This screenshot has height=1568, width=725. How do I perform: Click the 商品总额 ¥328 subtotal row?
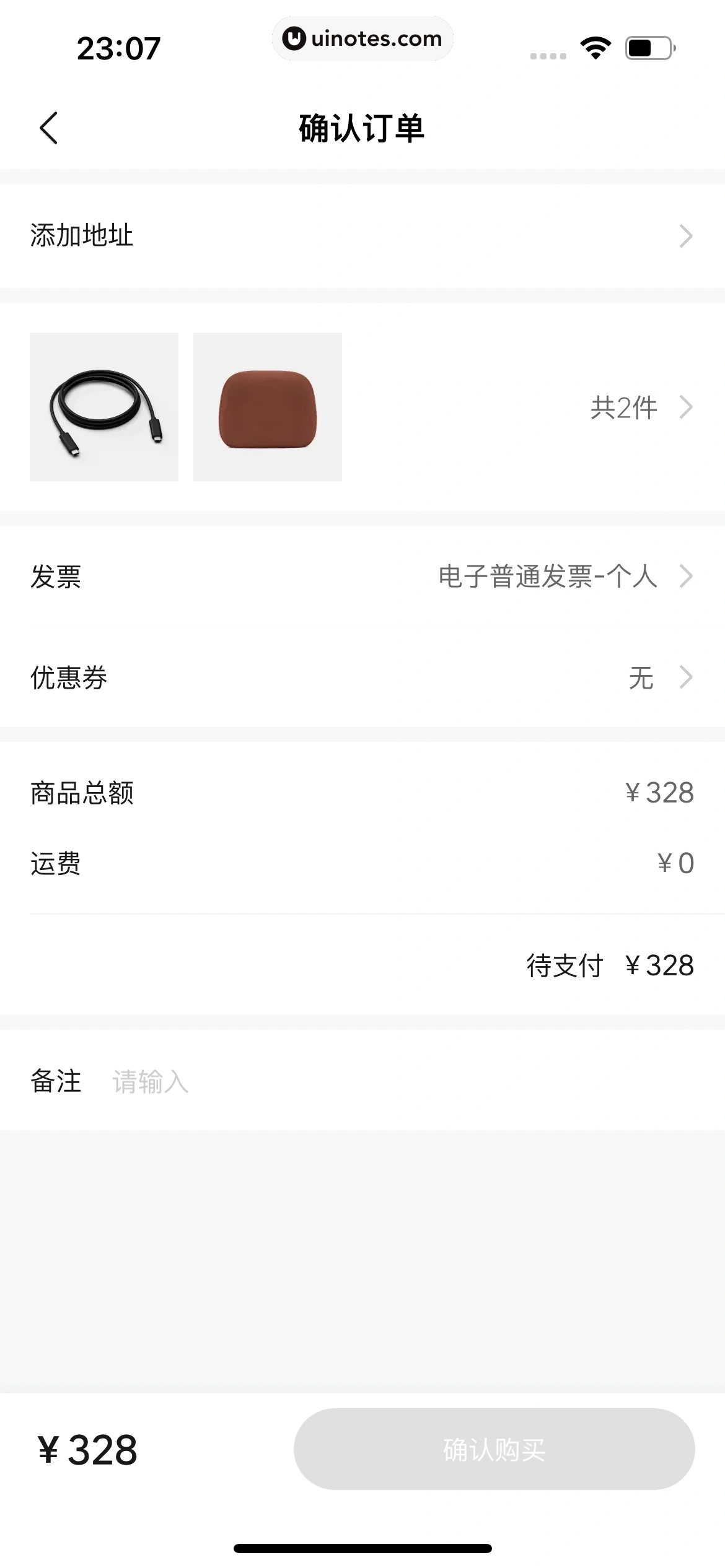[362, 793]
